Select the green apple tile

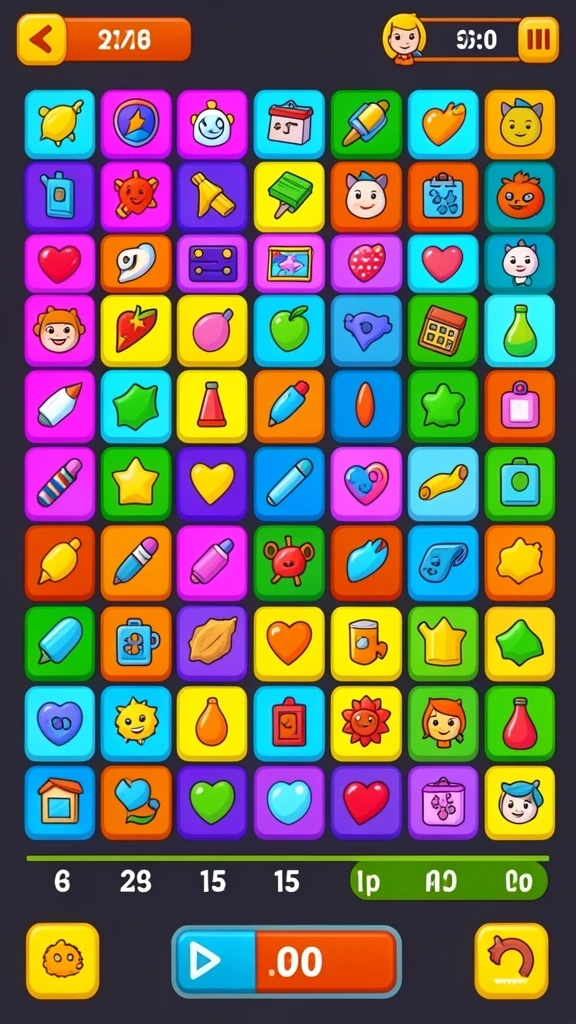pyautogui.click(x=289, y=330)
